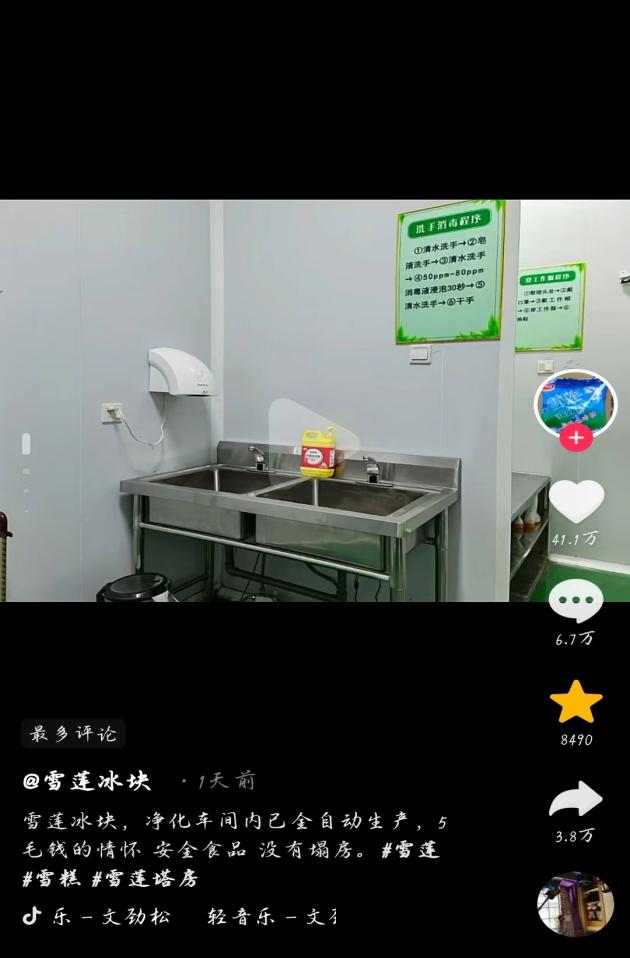Tap the 最多评论 tag
Screen dimensions: 630x958
73,733
